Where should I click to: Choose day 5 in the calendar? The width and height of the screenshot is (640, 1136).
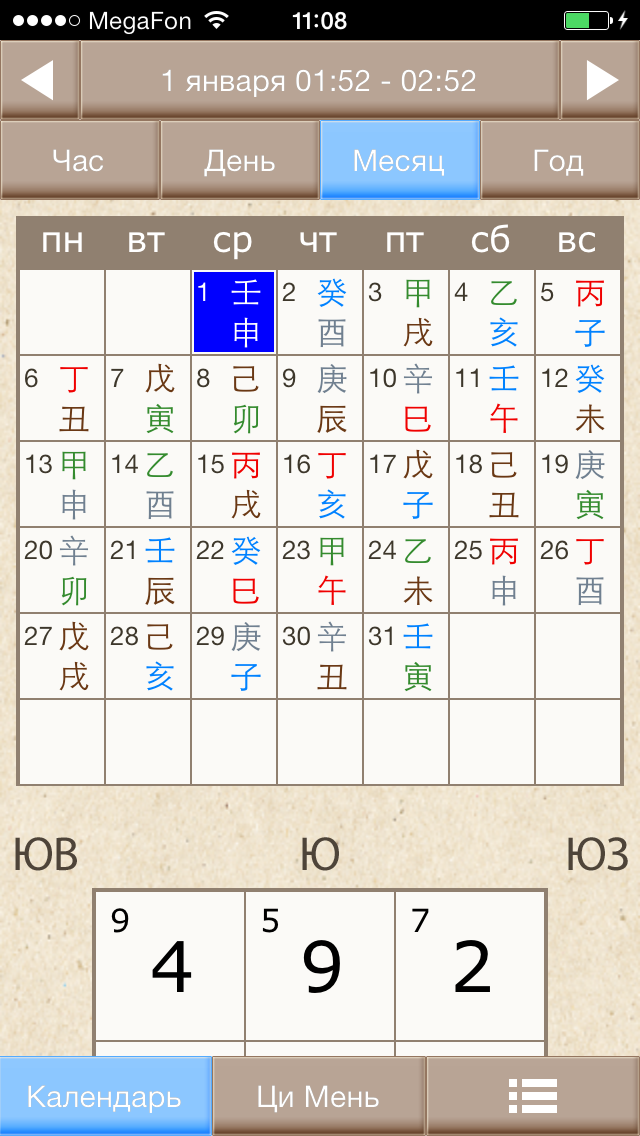pos(577,312)
